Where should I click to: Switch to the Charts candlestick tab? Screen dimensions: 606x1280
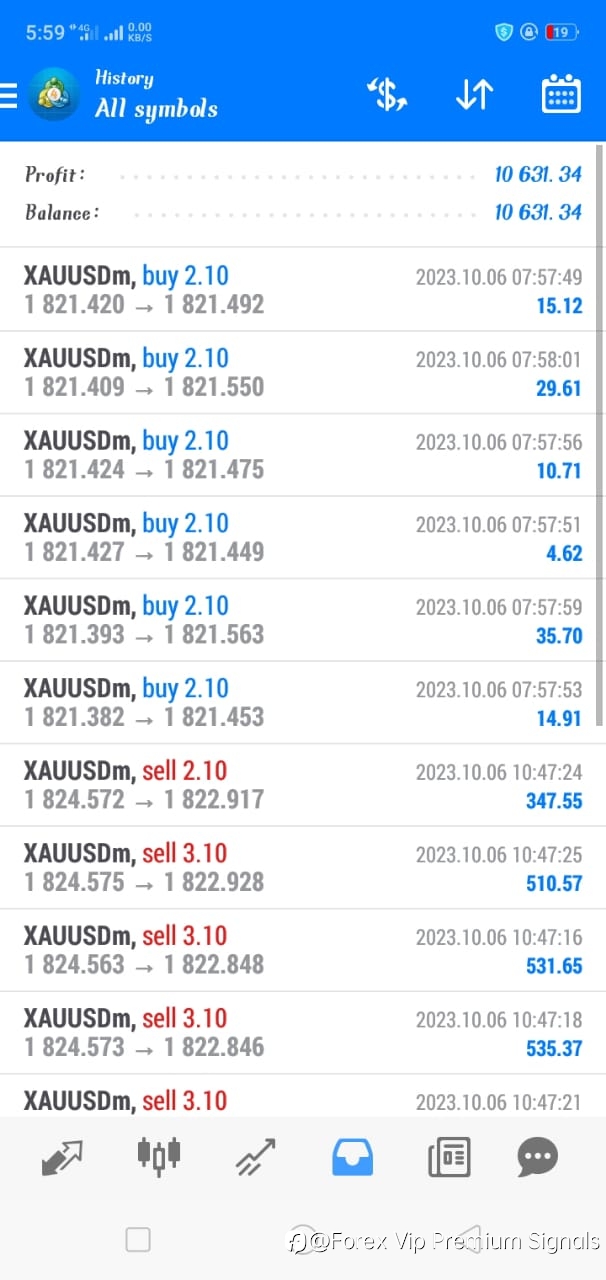pos(158,1156)
